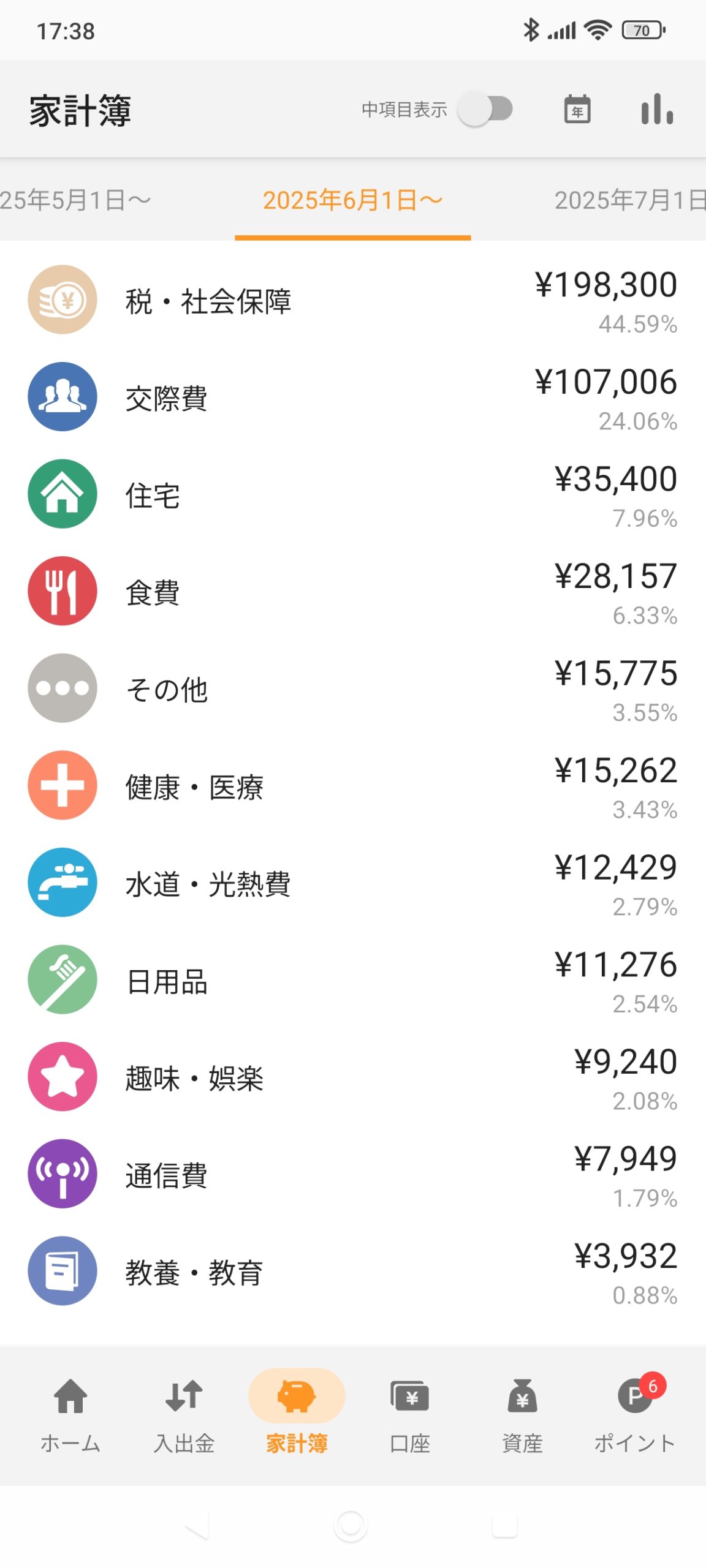Switch to the ホーム tab
The width and height of the screenshot is (706, 1568).
point(70,1415)
